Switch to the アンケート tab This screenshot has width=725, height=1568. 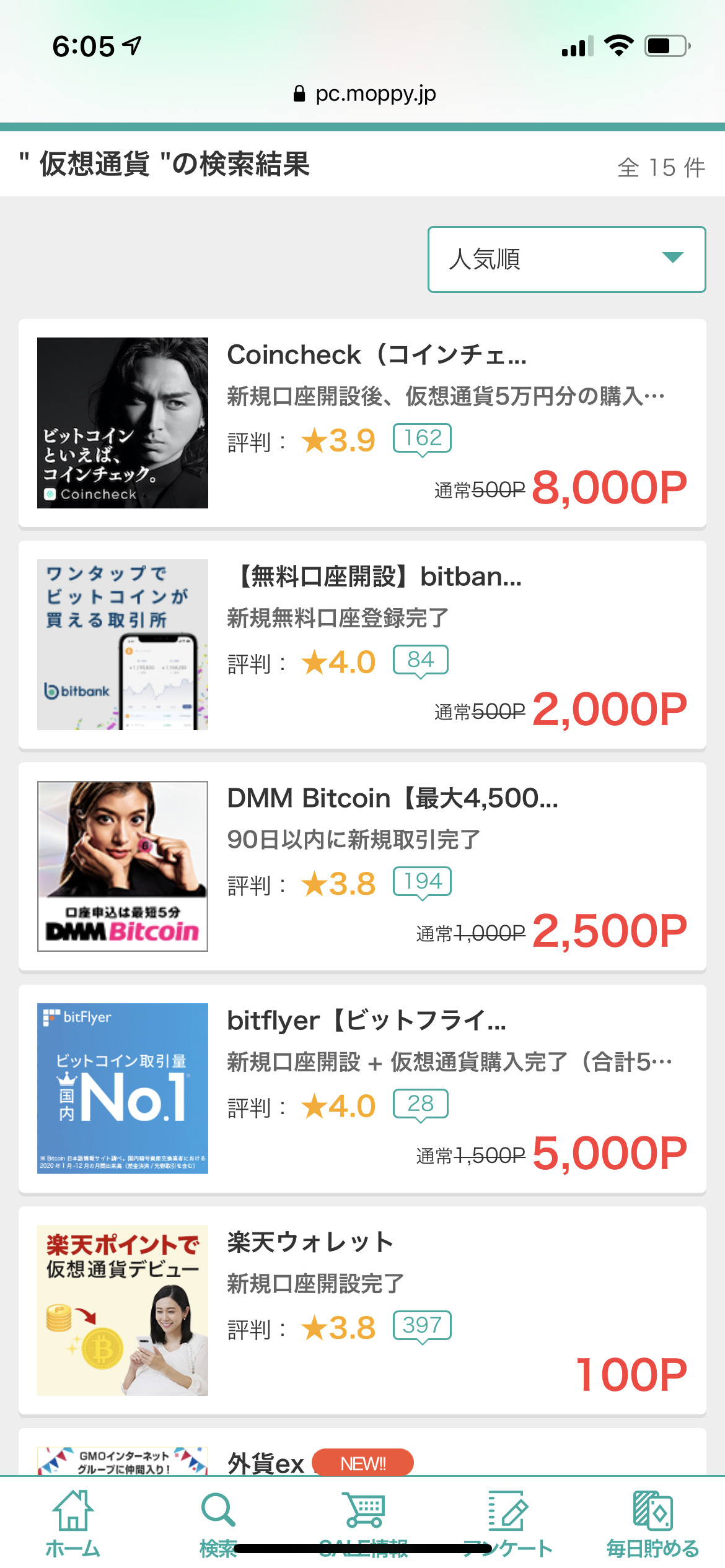pos(507,1523)
